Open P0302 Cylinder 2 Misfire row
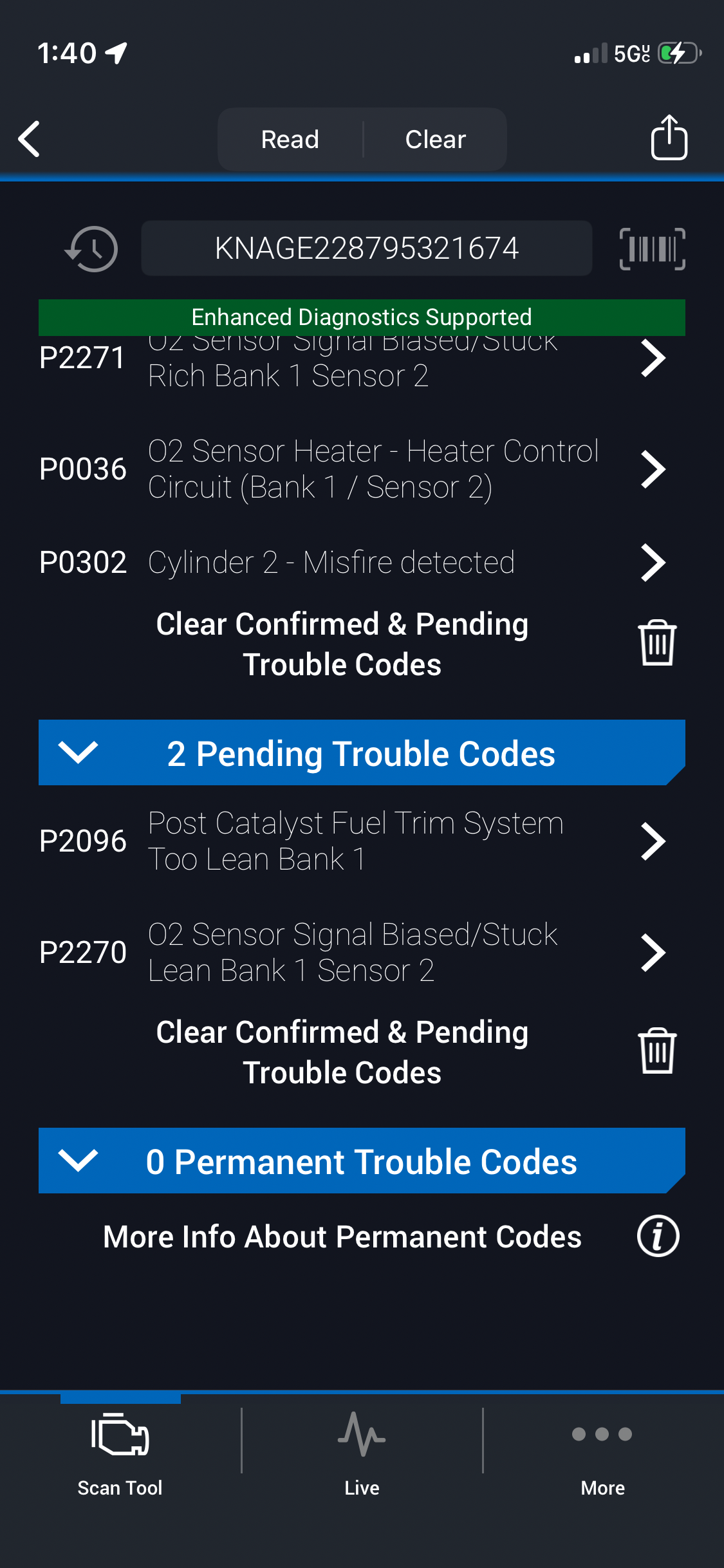724x1568 pixels. pos(351,563)
